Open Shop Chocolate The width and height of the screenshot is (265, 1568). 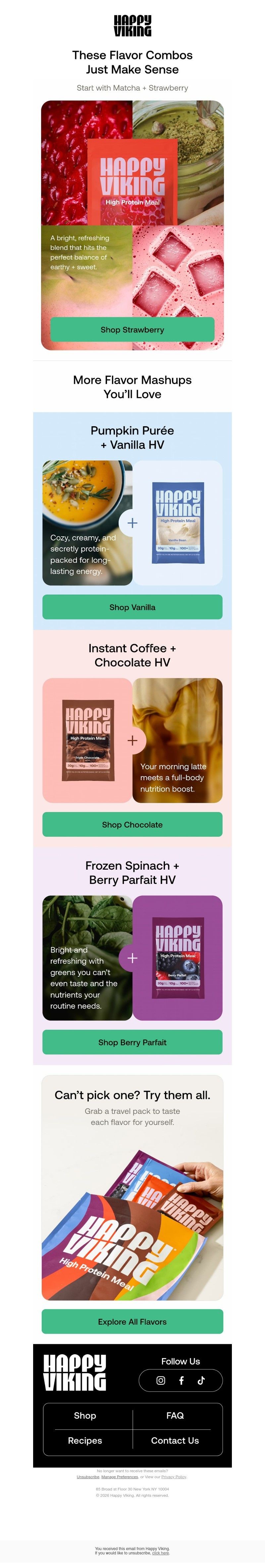click(x=132, y=824)
